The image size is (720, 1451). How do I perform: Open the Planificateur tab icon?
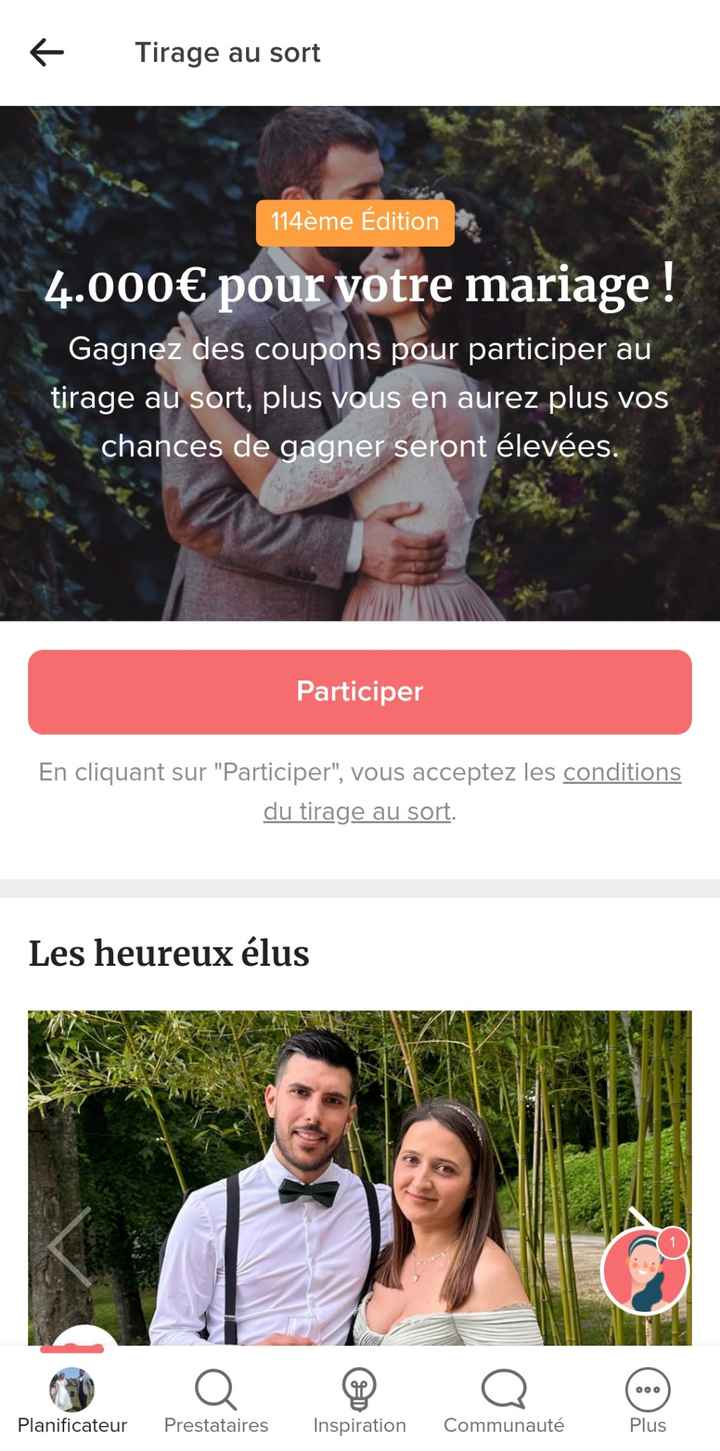pyautogui.click(x=70, y=1390)
